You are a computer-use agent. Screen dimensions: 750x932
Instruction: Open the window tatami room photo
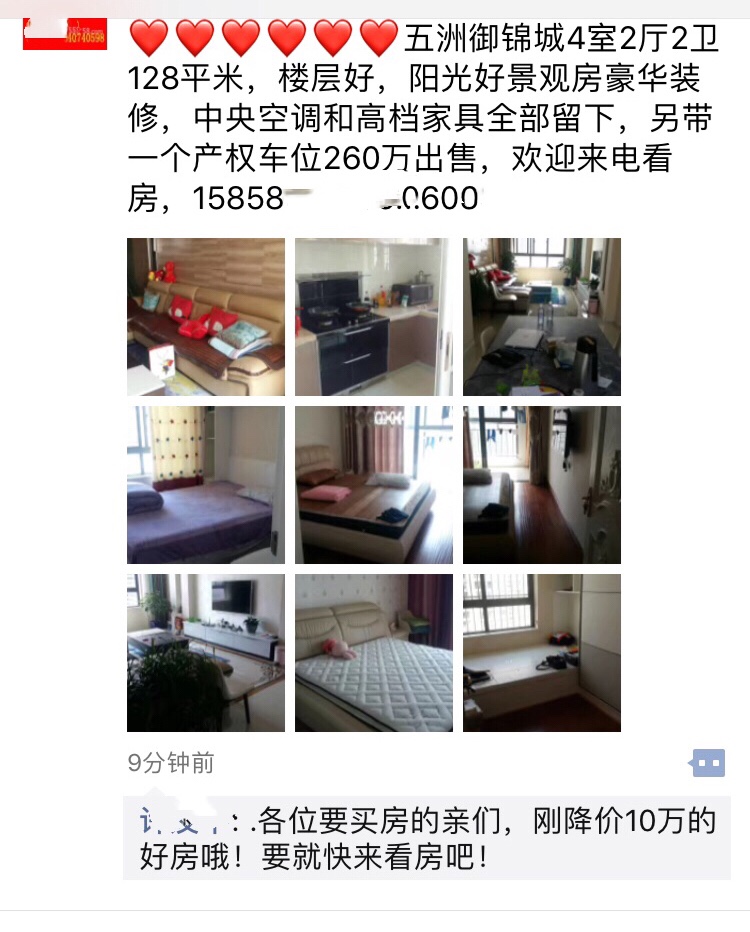click(542, 653)
